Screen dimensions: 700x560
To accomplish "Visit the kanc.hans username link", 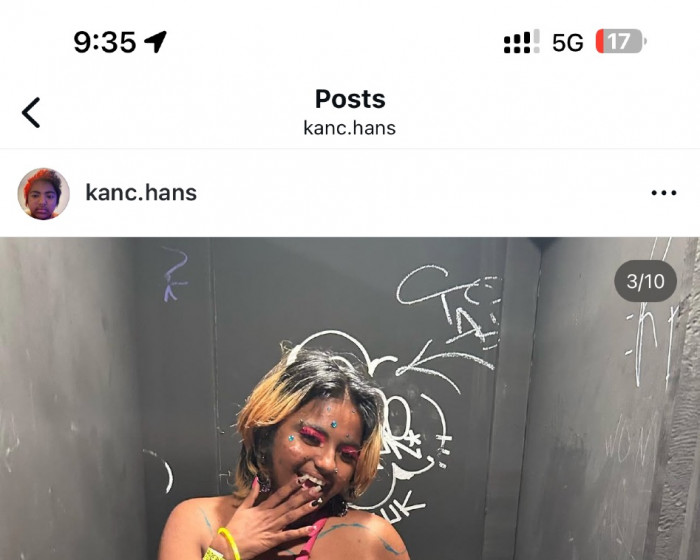I will [141, 193].
